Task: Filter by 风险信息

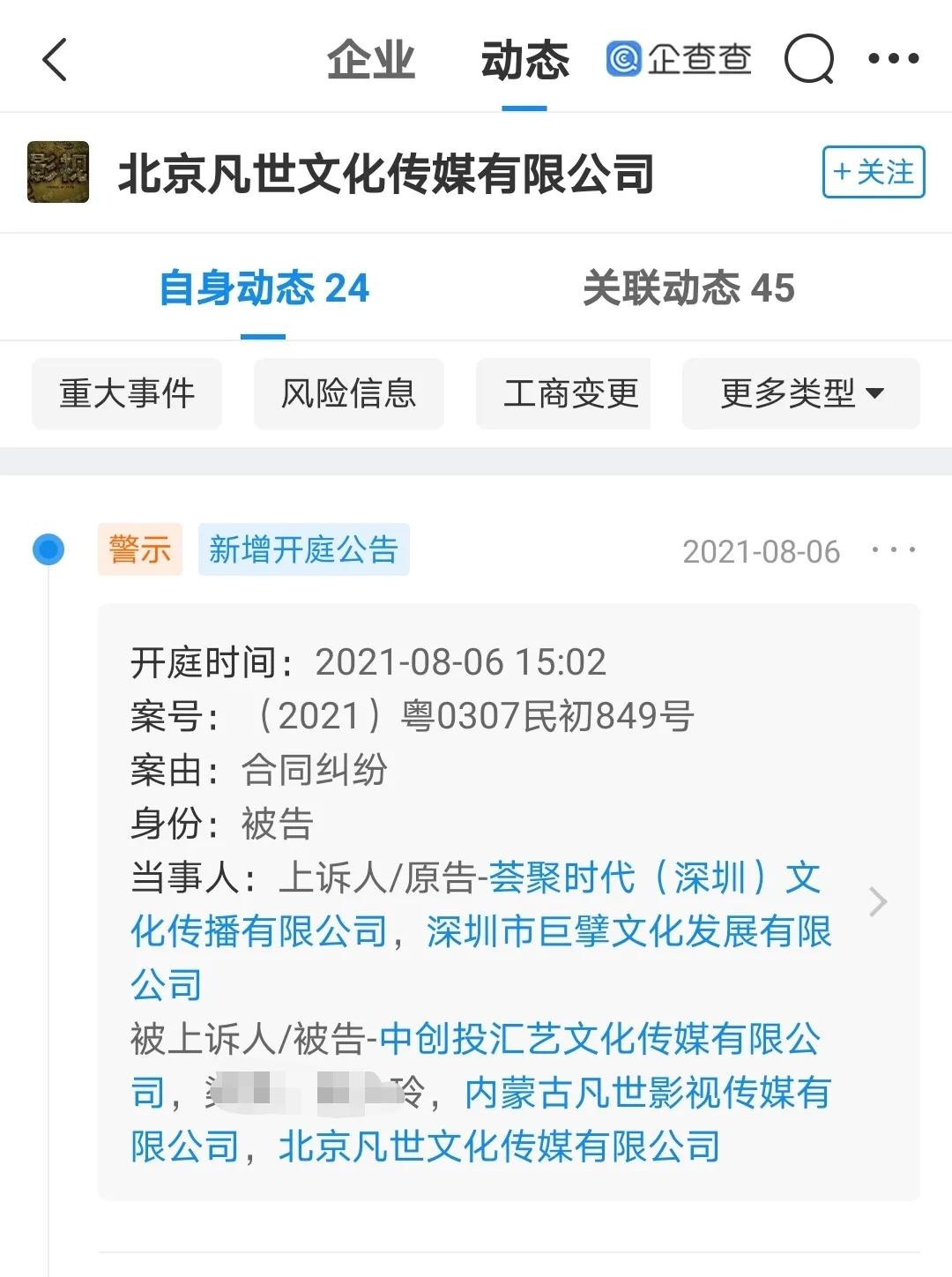Action: [348, 393]
